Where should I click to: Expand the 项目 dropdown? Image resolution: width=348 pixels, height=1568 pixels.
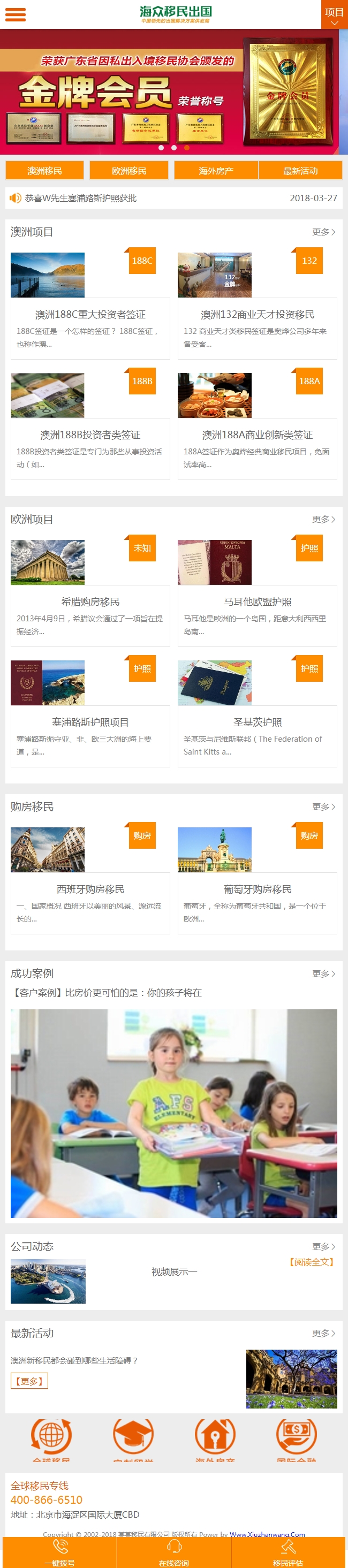[x=334, y=15]
